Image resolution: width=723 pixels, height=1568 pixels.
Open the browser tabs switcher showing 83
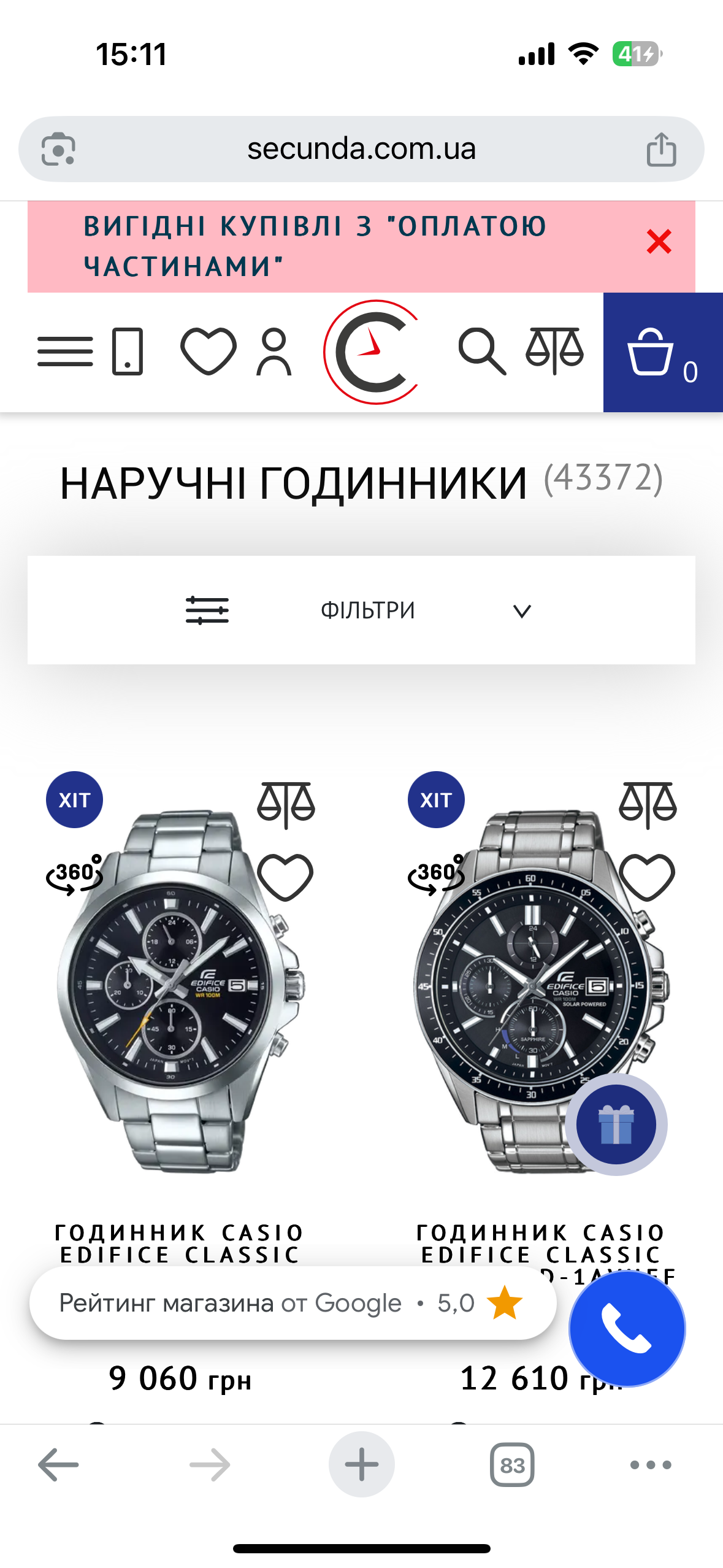click(x=512, y=1465)
